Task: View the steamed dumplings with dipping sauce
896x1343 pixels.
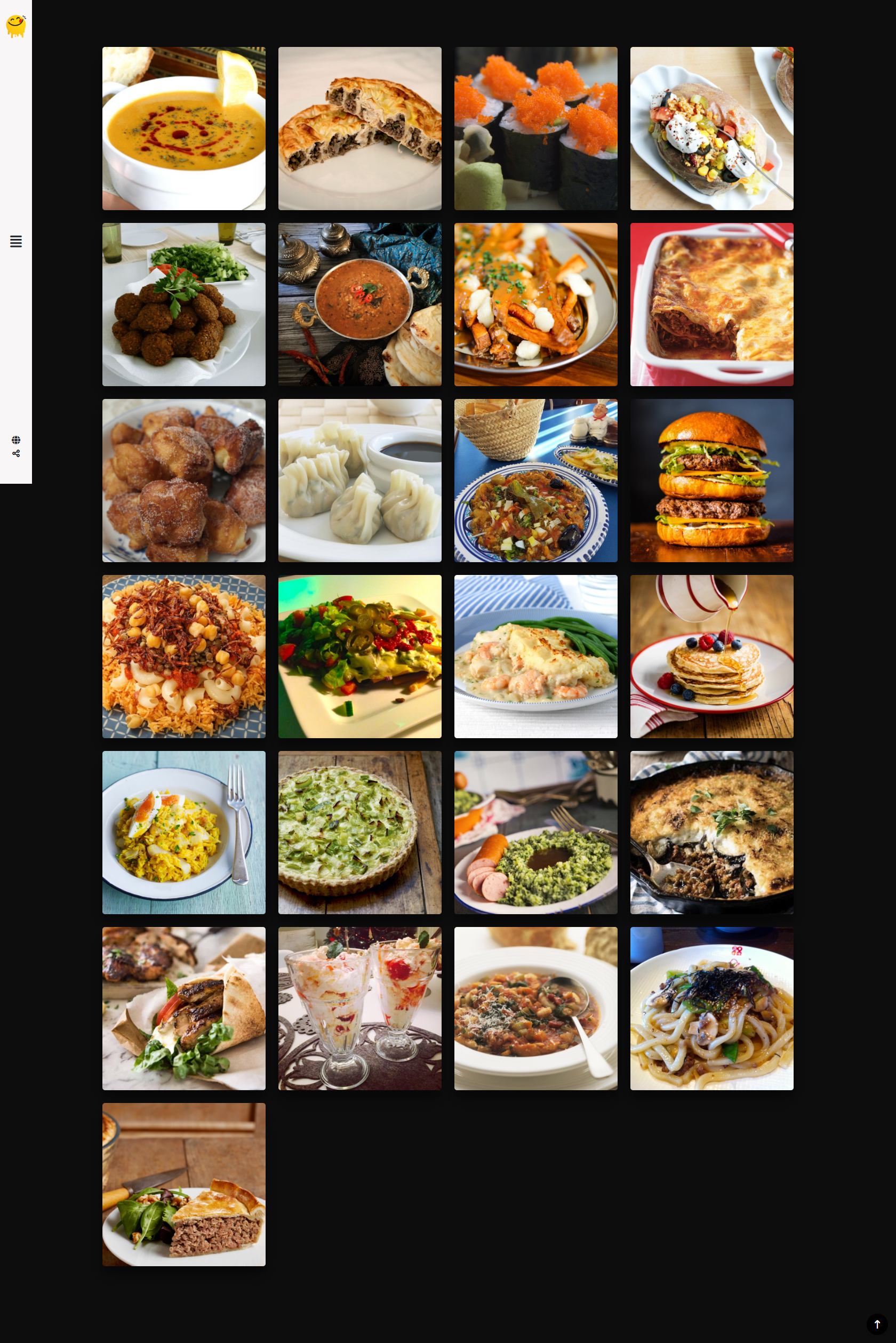Action: (x=359, y=481)
